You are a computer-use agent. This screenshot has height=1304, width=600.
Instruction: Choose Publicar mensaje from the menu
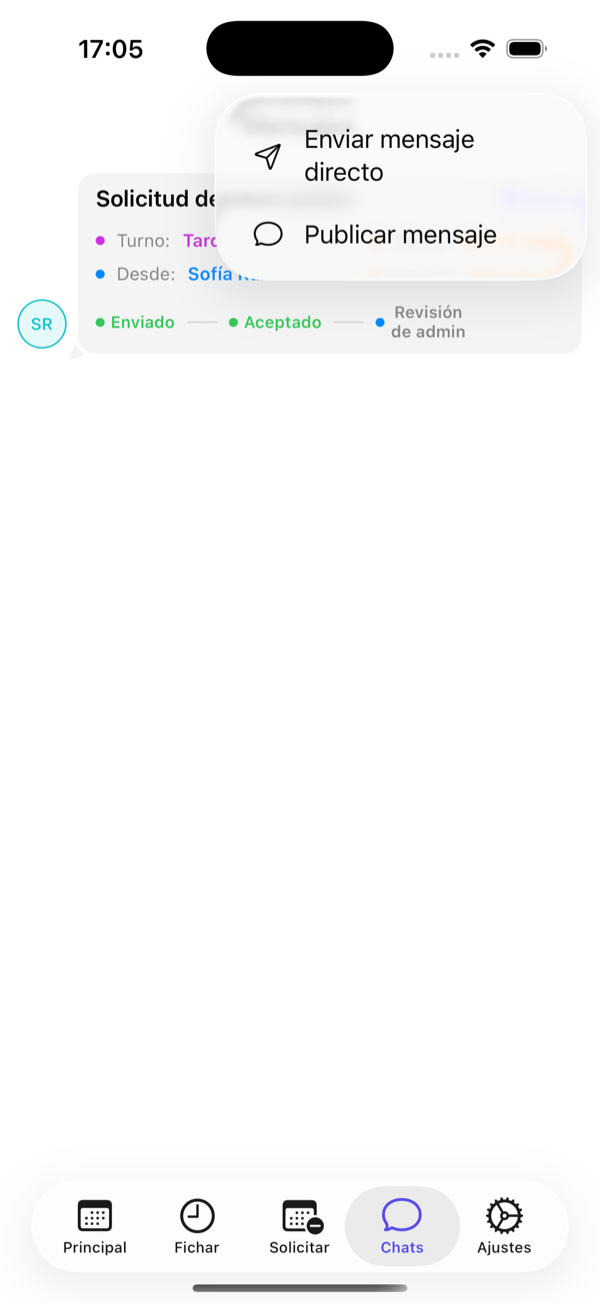pyautogui.click(x=400, y=235)
